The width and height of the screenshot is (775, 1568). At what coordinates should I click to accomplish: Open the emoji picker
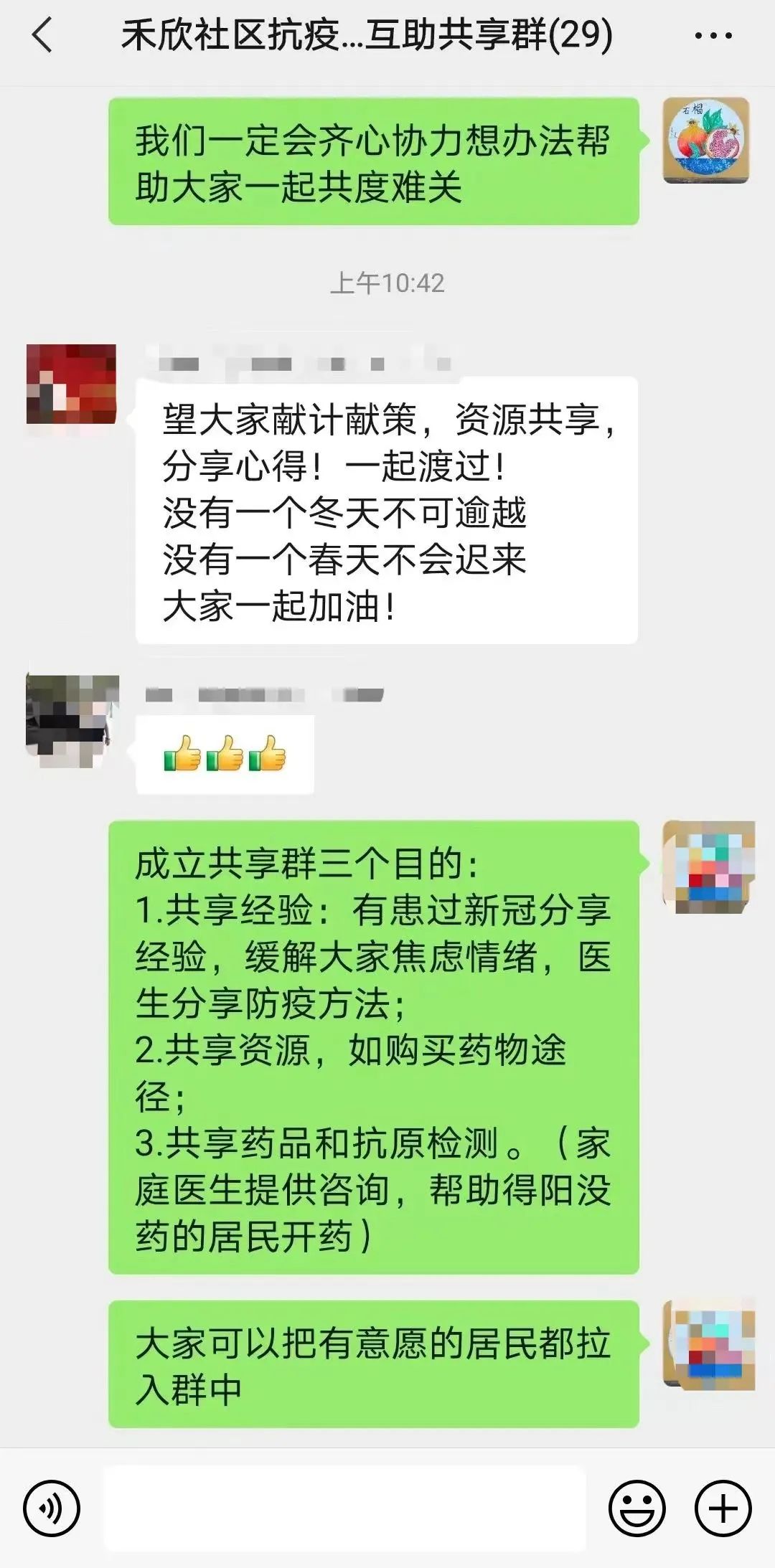pos(637,1508)
